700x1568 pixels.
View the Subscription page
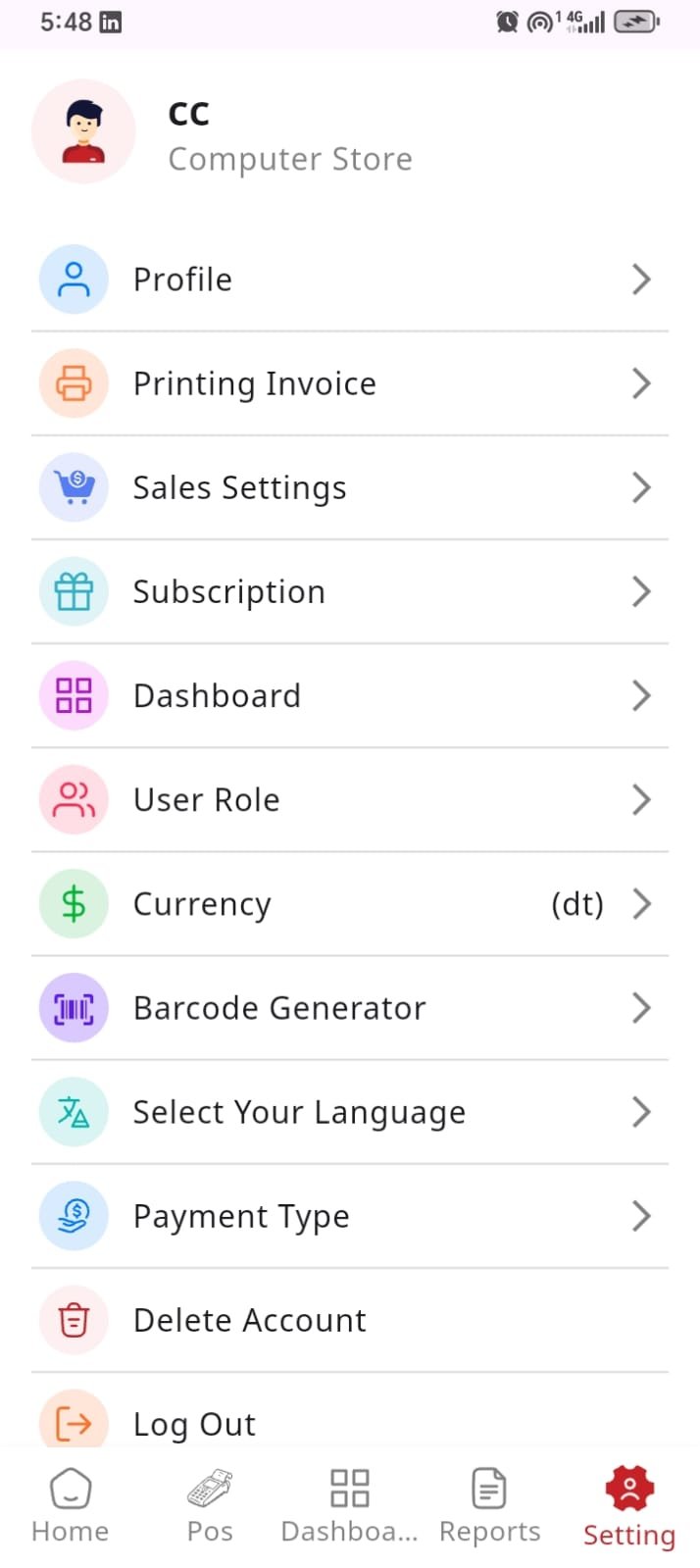point(349,591)
